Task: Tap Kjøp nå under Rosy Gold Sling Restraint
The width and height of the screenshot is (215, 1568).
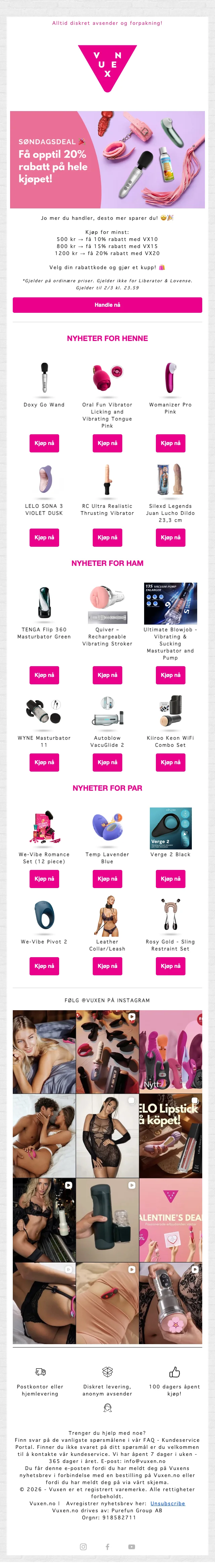Action: click(x=170, y=966)
